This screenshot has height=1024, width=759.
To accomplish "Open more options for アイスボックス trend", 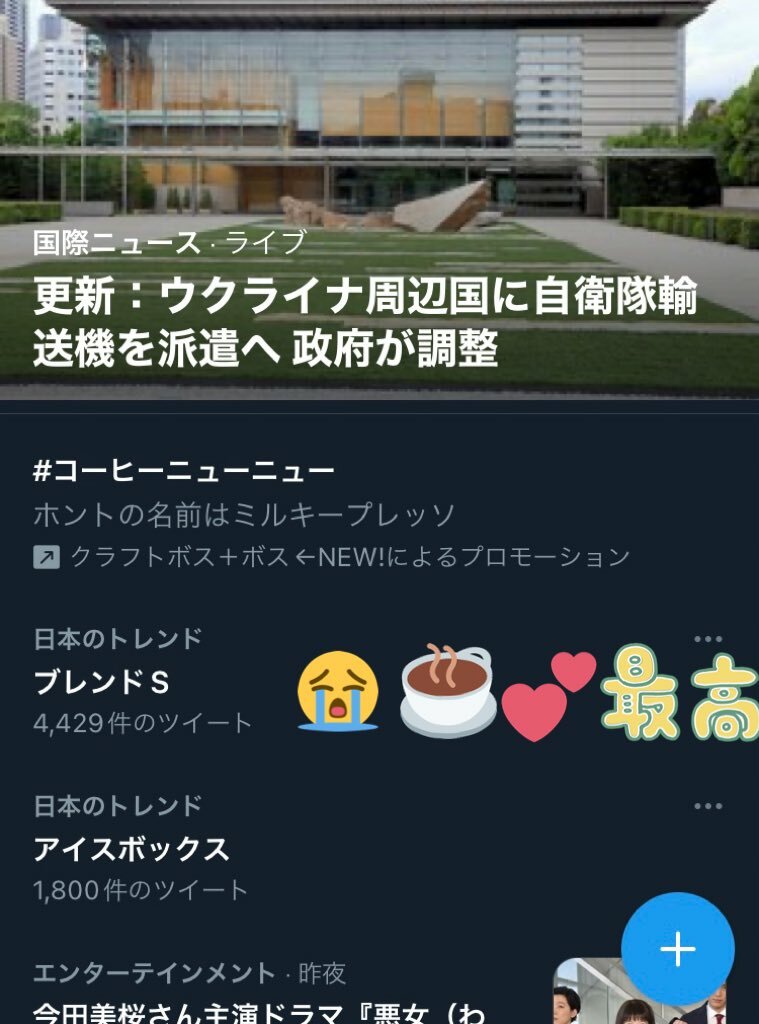I will click(x=707, y=806).
